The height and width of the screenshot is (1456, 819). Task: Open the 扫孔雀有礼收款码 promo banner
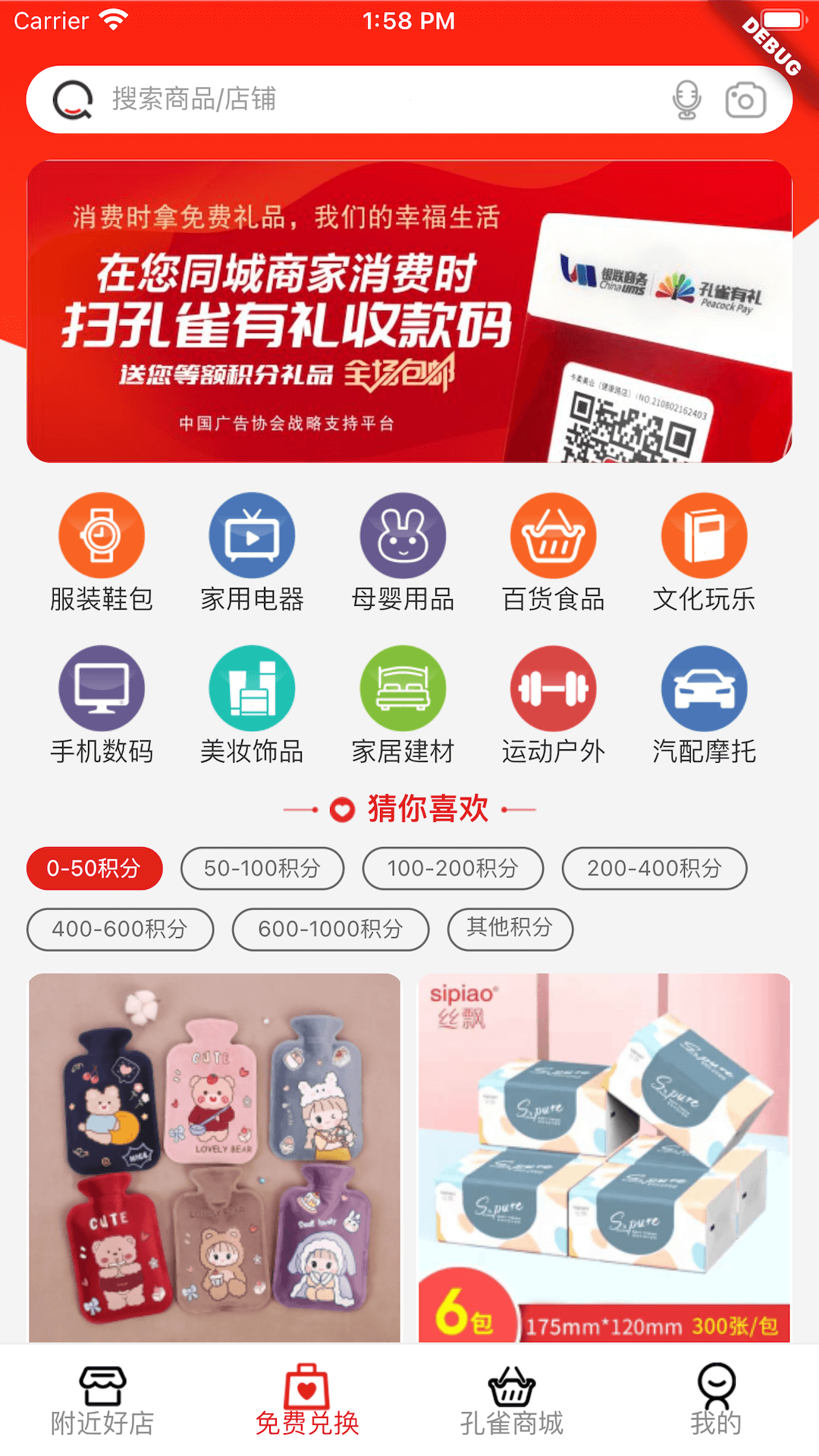(x=409, y=311)
